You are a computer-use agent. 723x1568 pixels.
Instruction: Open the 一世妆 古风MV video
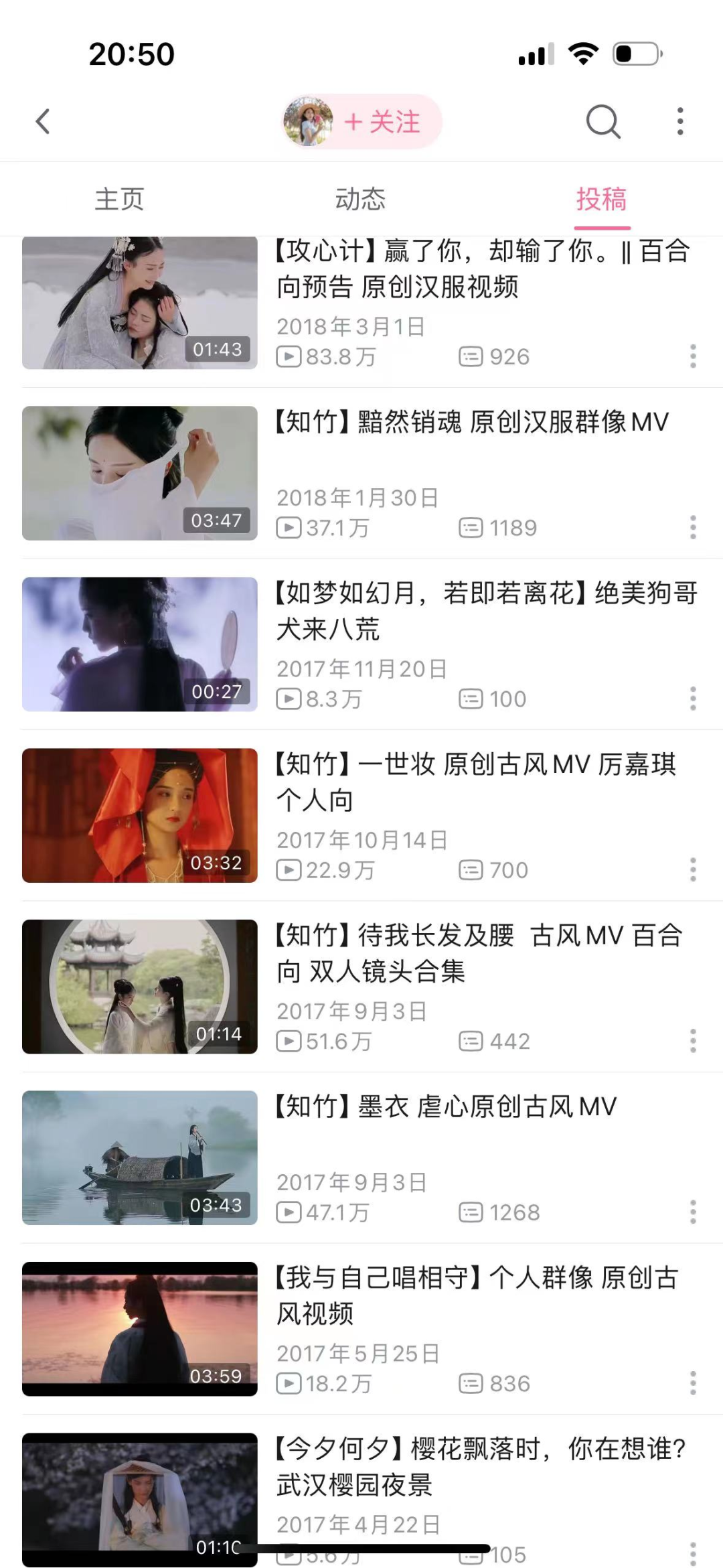click(x=140, y=815)
